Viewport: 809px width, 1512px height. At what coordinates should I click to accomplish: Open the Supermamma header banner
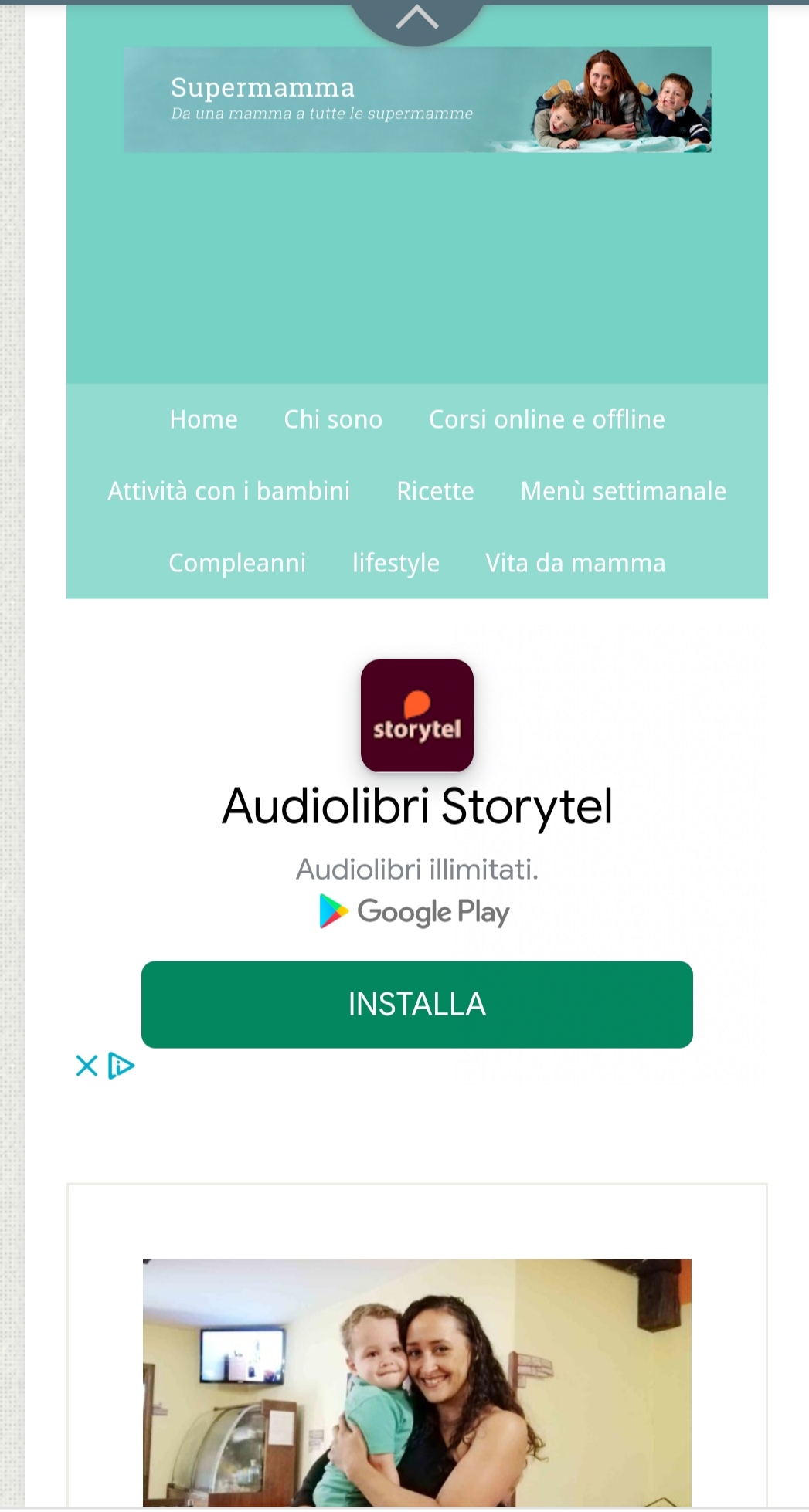click(417, 100)
